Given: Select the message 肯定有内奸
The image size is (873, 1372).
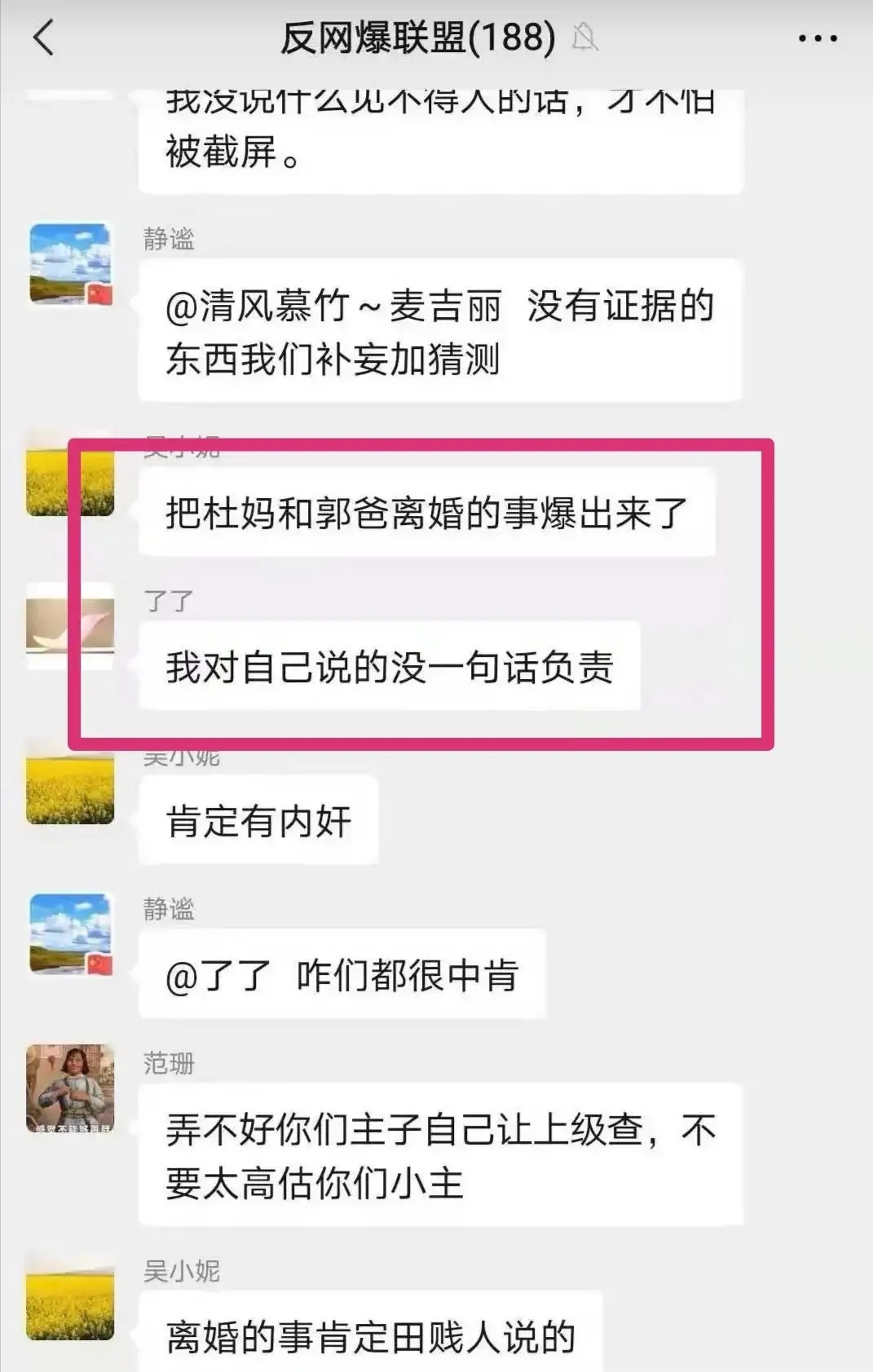Looking at the screenshot, I should tap(259, 822).
